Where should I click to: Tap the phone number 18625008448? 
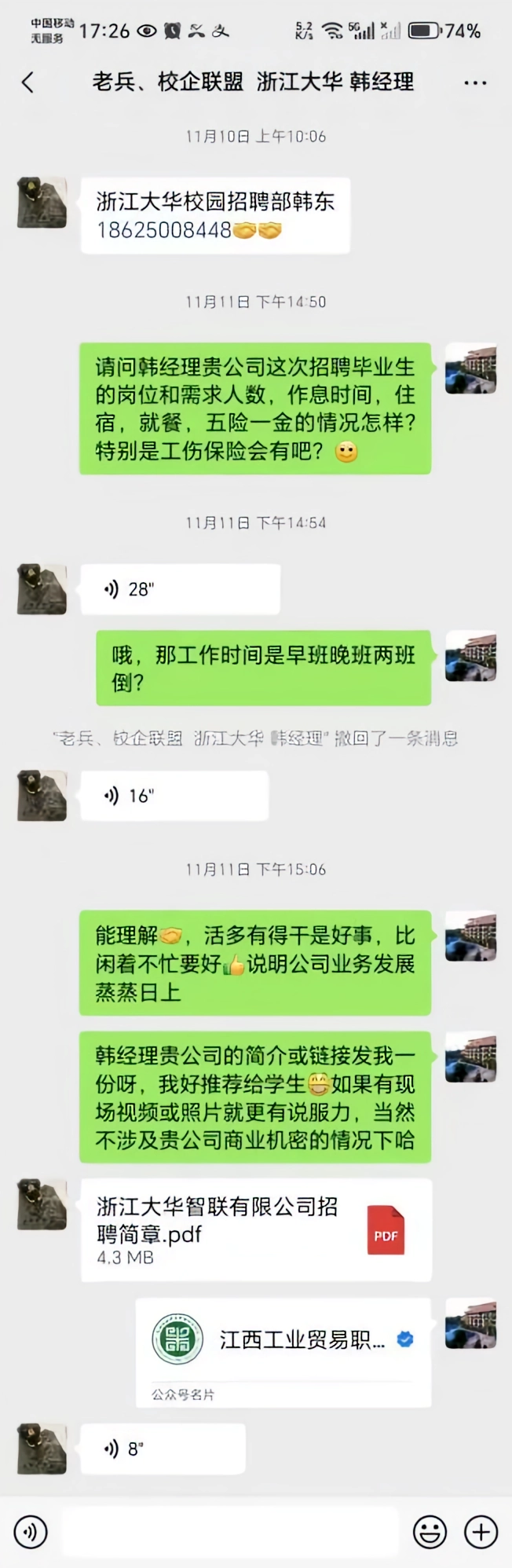163,230
